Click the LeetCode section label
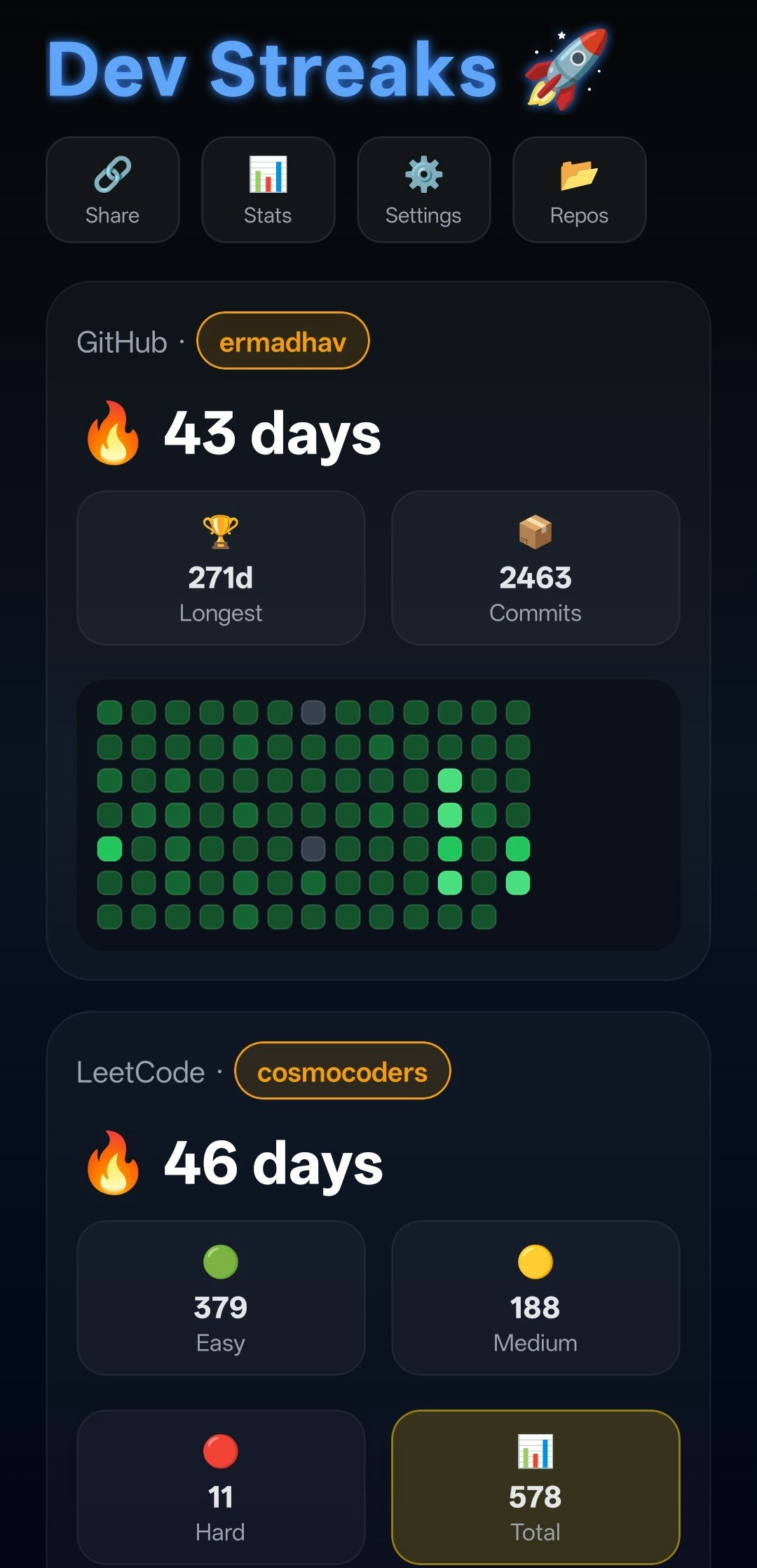Viewport: 757px width, 1568px height. tap(139, 1071)
